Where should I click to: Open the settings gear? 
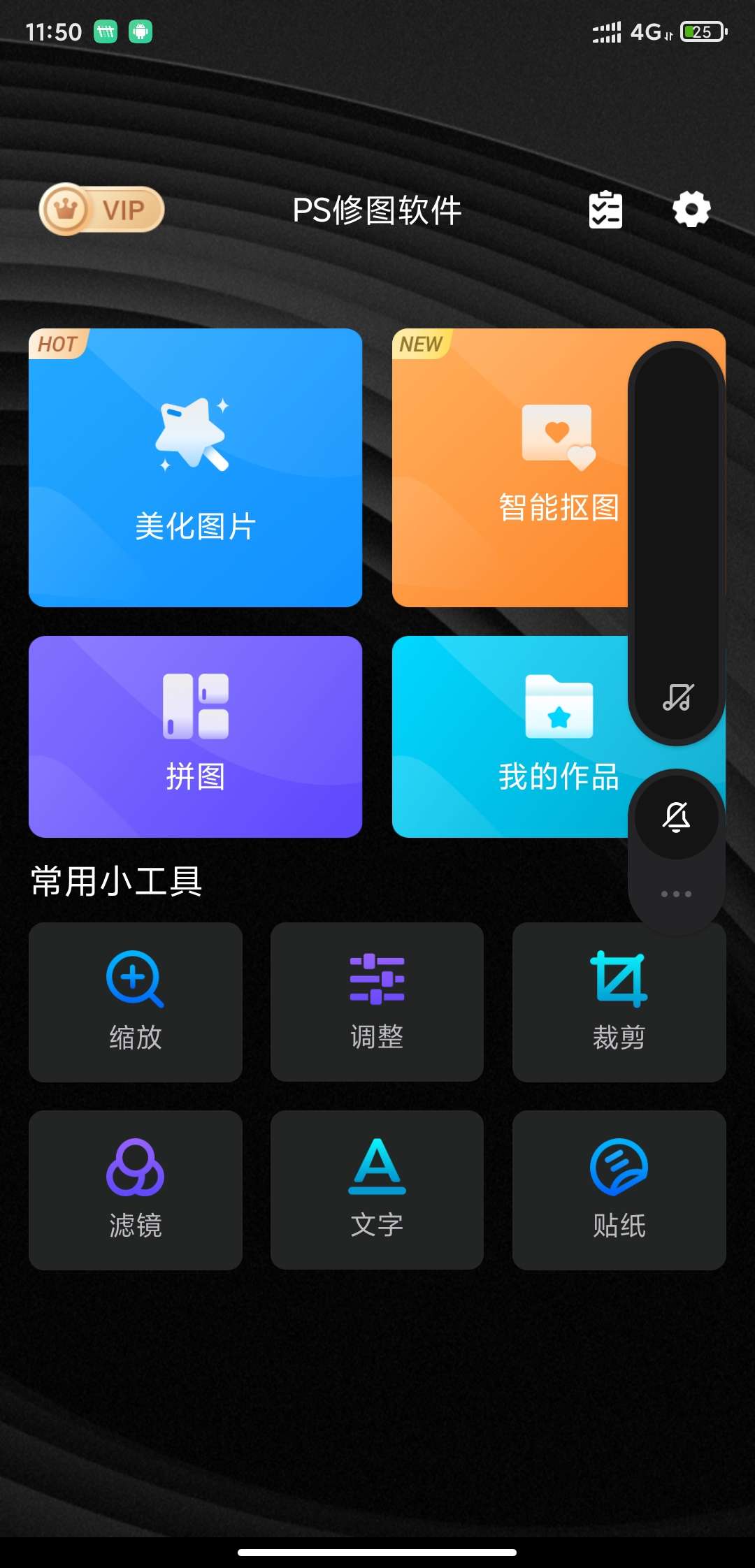pyautogui.click(x=691, y=210)
